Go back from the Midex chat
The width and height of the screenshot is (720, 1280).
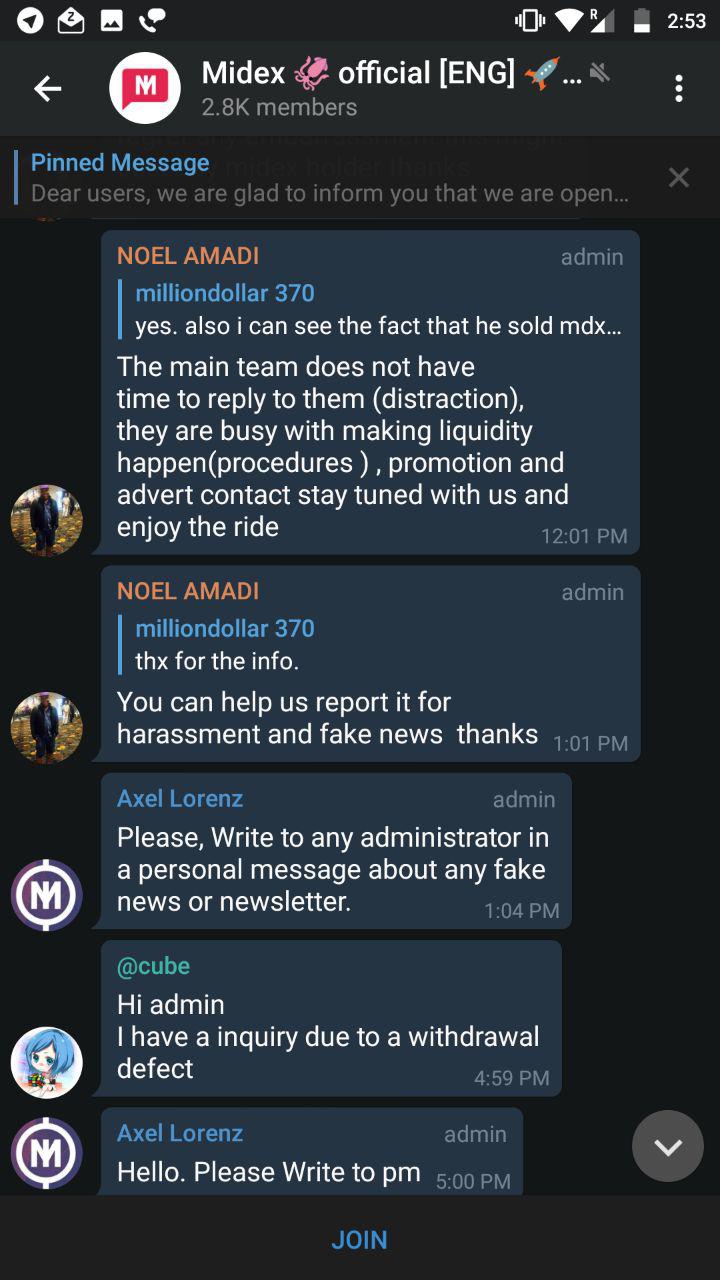click(x=47, y=89)
